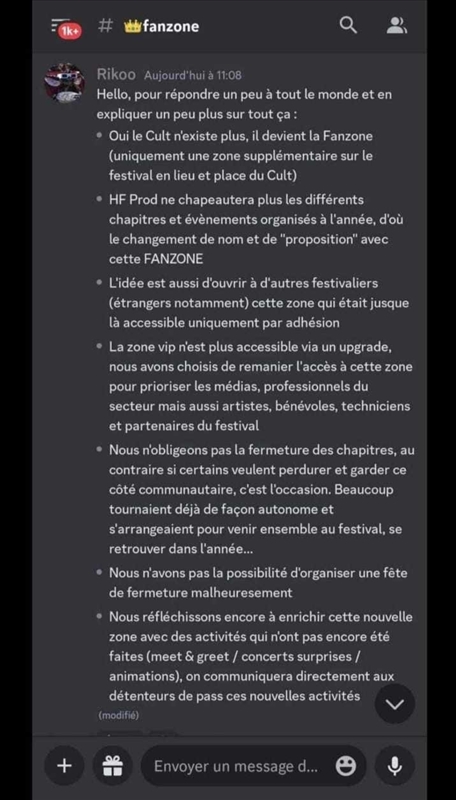Viewport: 456px width, 800px height.
Task: Record a voice message with the microphone
Action: (x=395, y=765)
